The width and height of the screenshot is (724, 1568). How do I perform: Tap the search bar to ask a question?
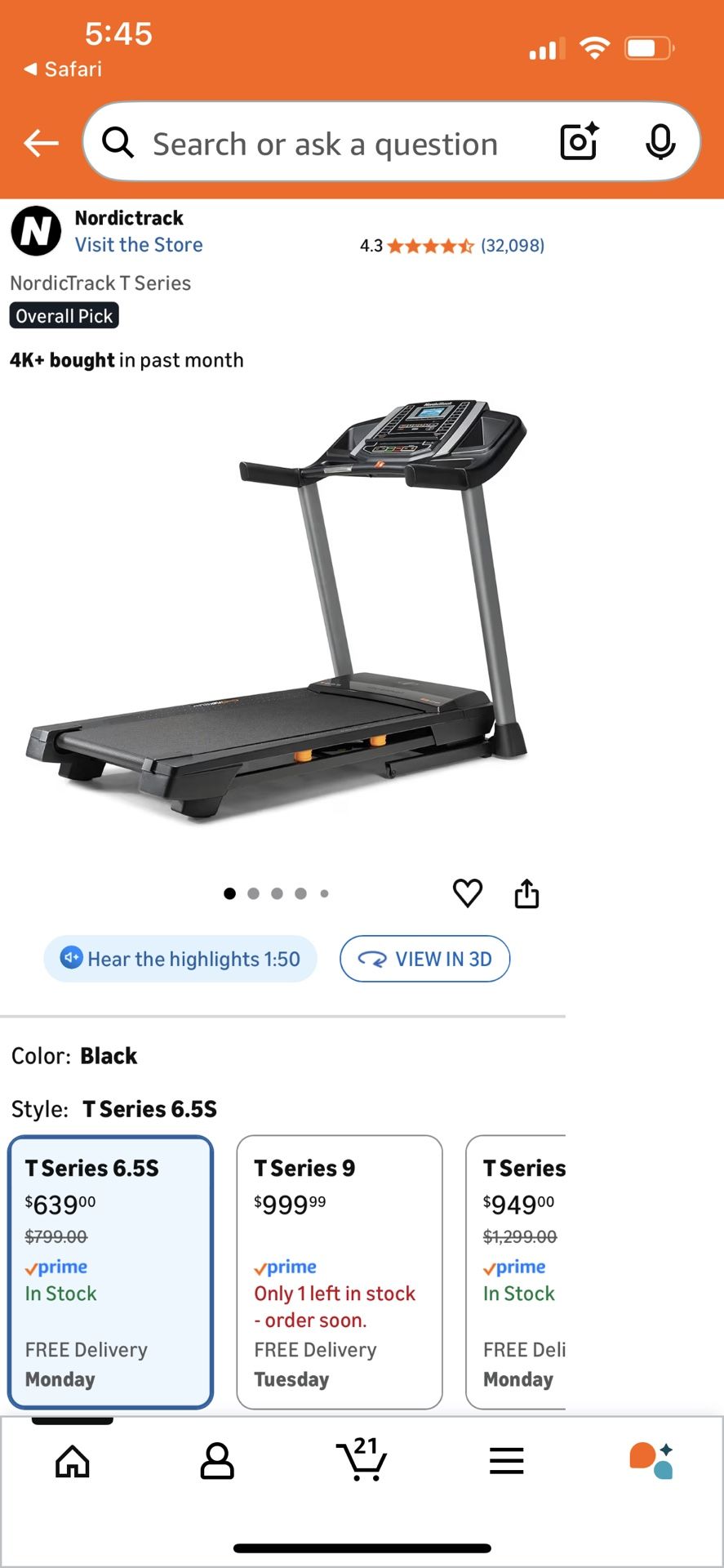point(326,143)
